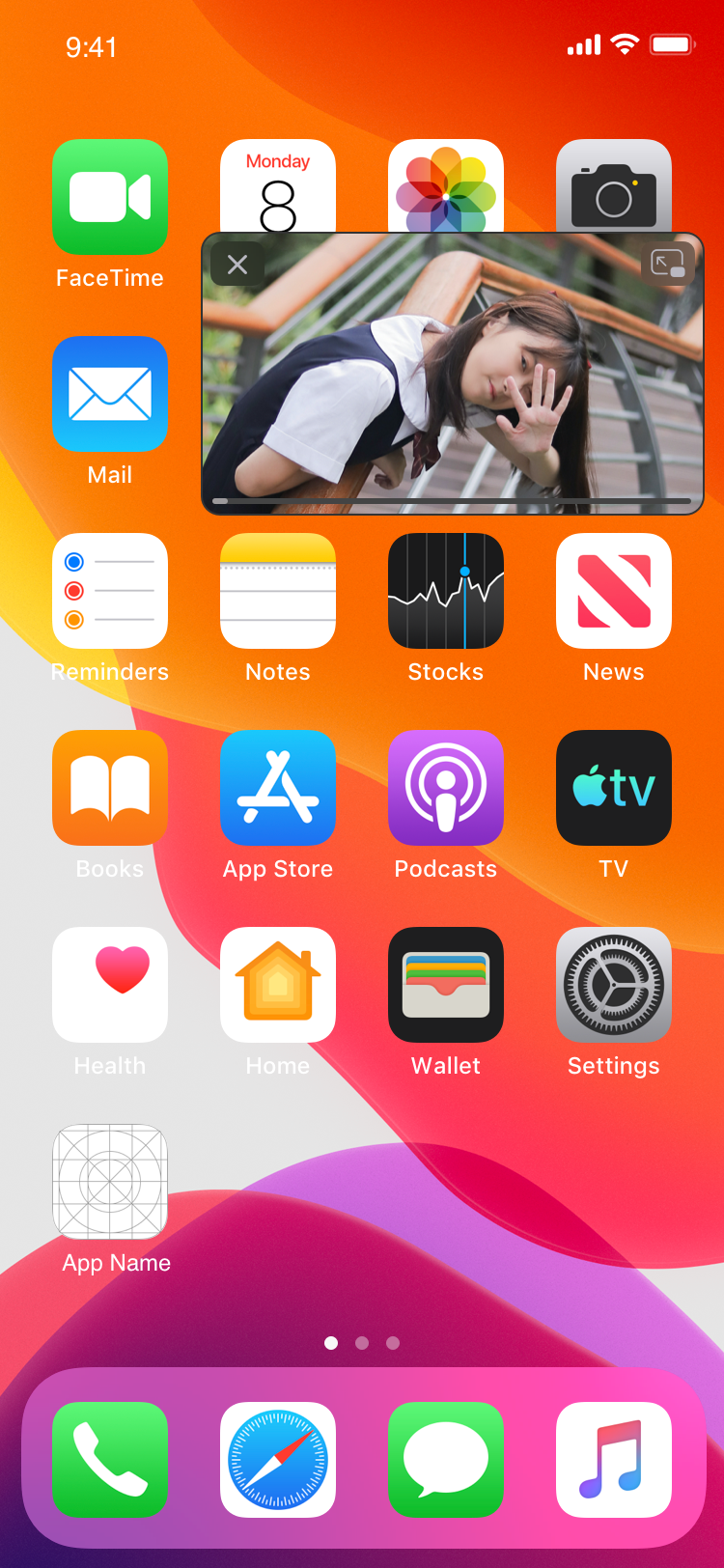Image resolution: width=724 pixels, height=1568 pixels.
Task: Launch Podcasts
Action: (x=446, y=788)
